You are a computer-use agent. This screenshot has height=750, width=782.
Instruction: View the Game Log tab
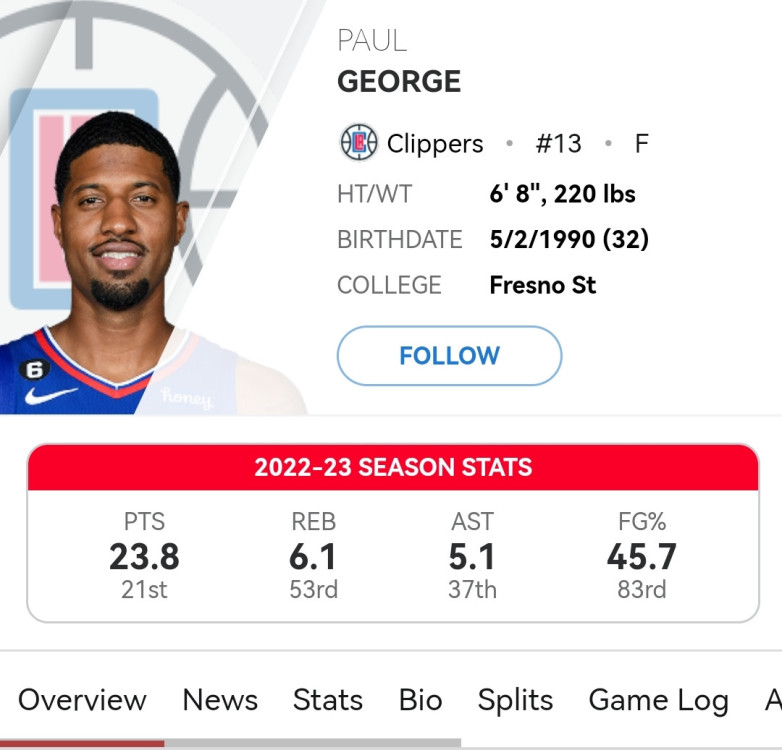click(657, 701)
